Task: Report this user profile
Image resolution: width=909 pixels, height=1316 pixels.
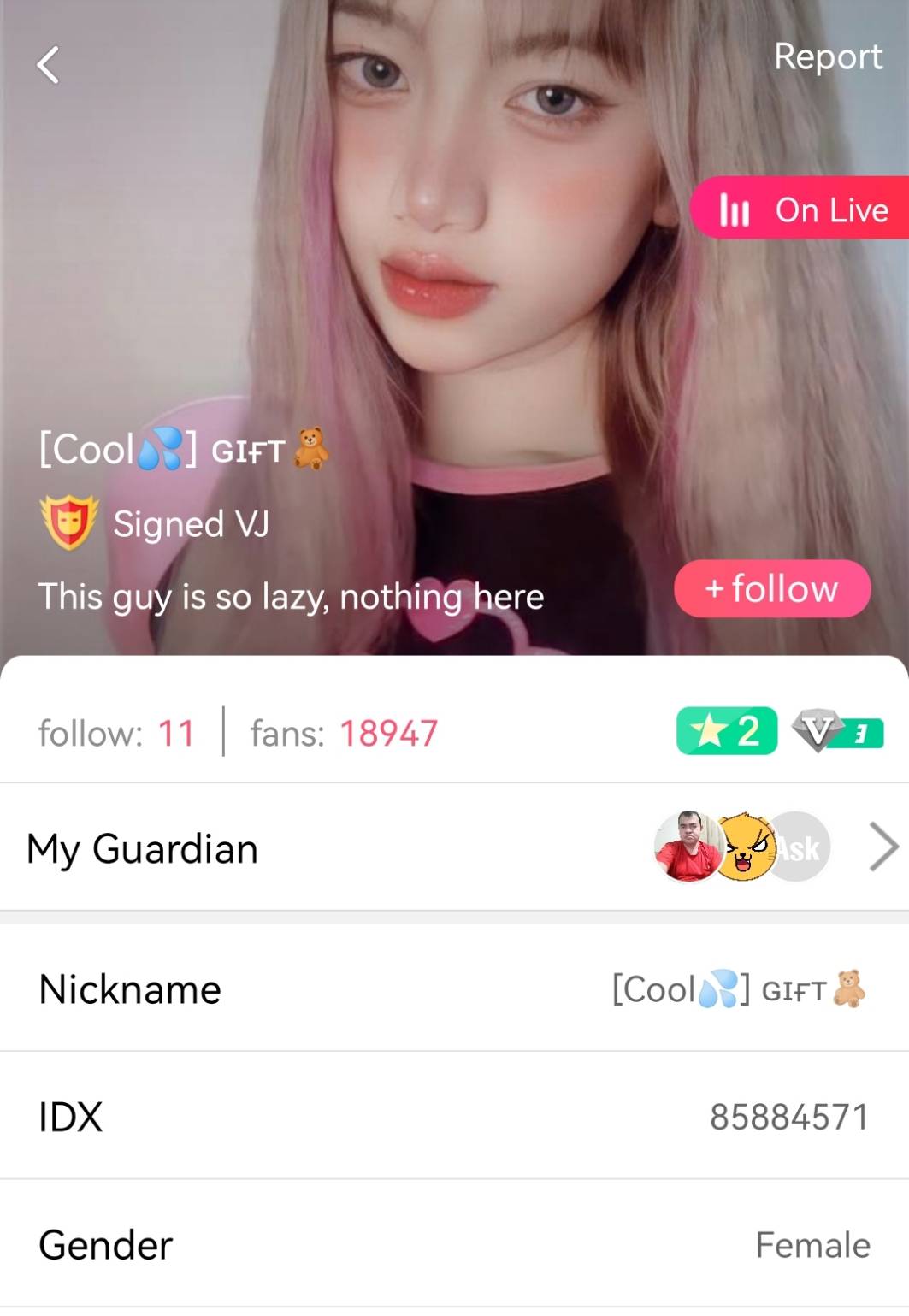Action: (x=827, y=56)
